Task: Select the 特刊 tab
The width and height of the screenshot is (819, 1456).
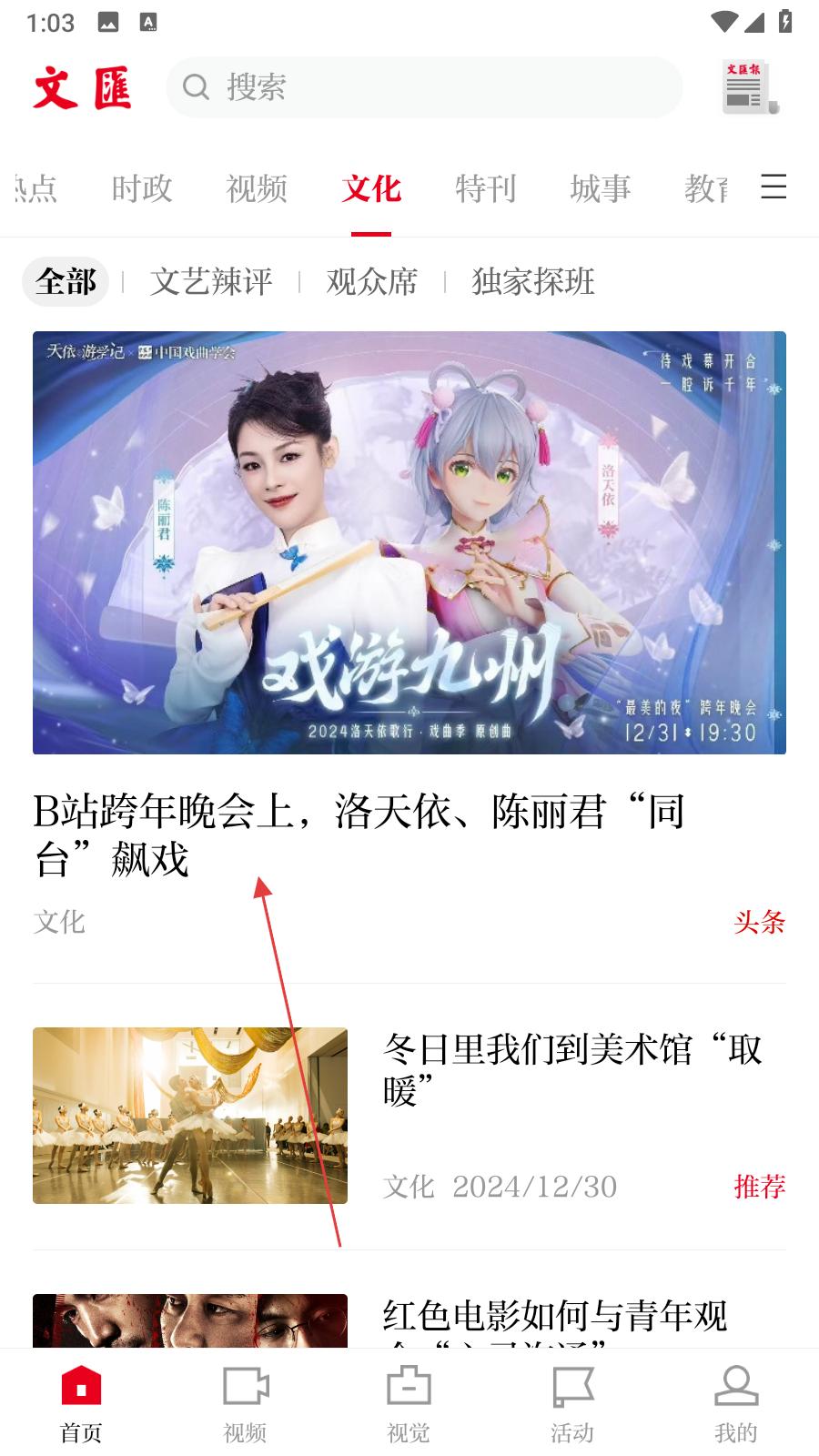Action: [486, 189]
